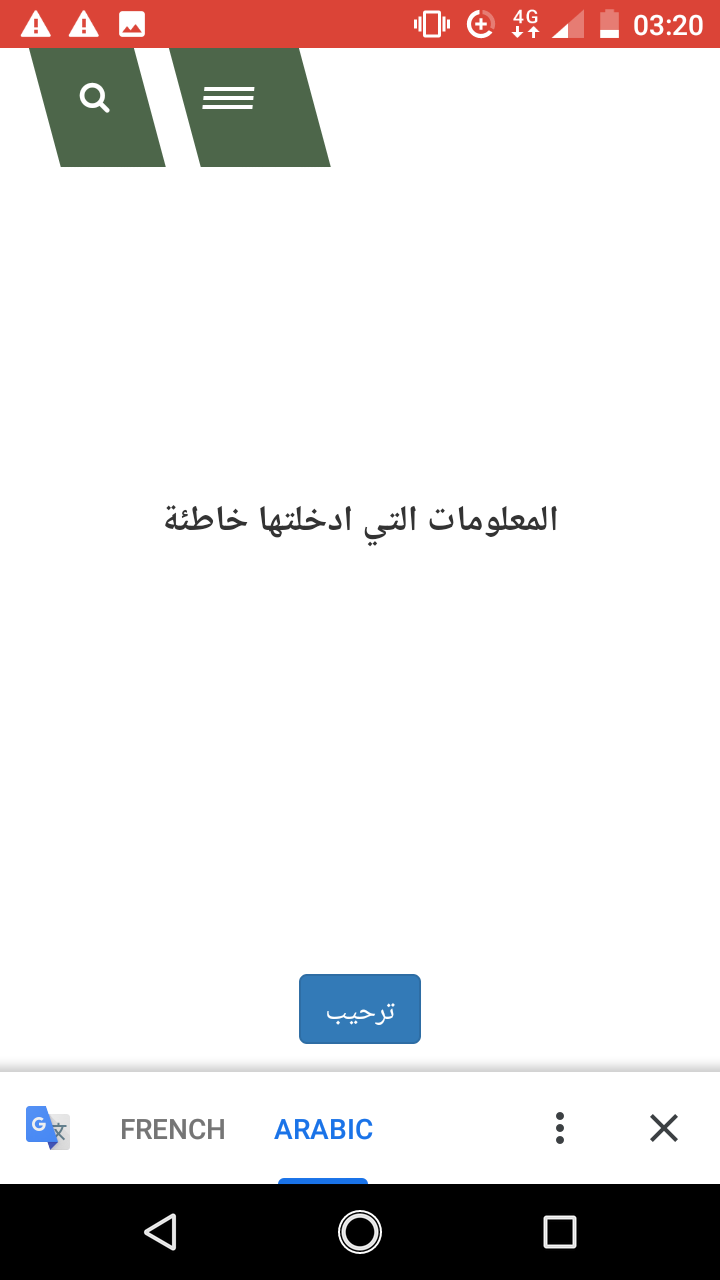The height and width of the screenshot is (1280, 720).
Task: Switch translation to French
Action: click(173, 1129)
